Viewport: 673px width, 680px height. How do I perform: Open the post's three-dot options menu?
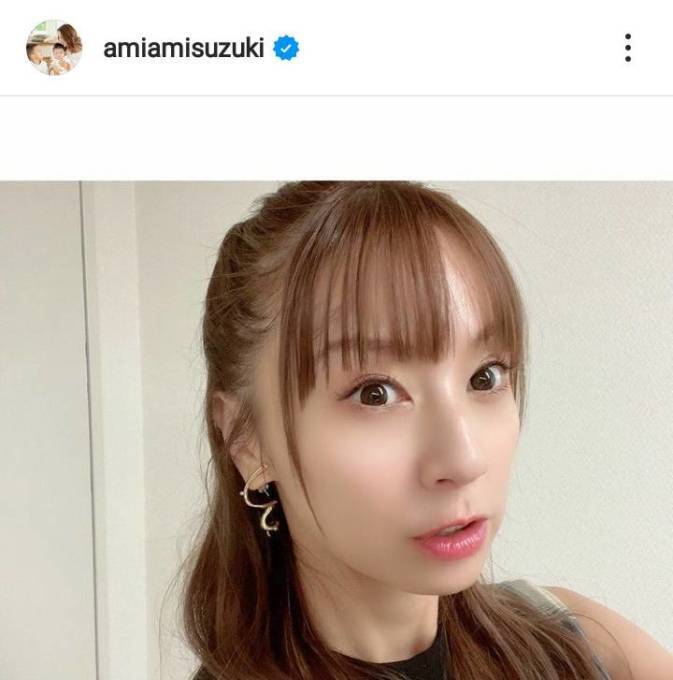[627, 47]
